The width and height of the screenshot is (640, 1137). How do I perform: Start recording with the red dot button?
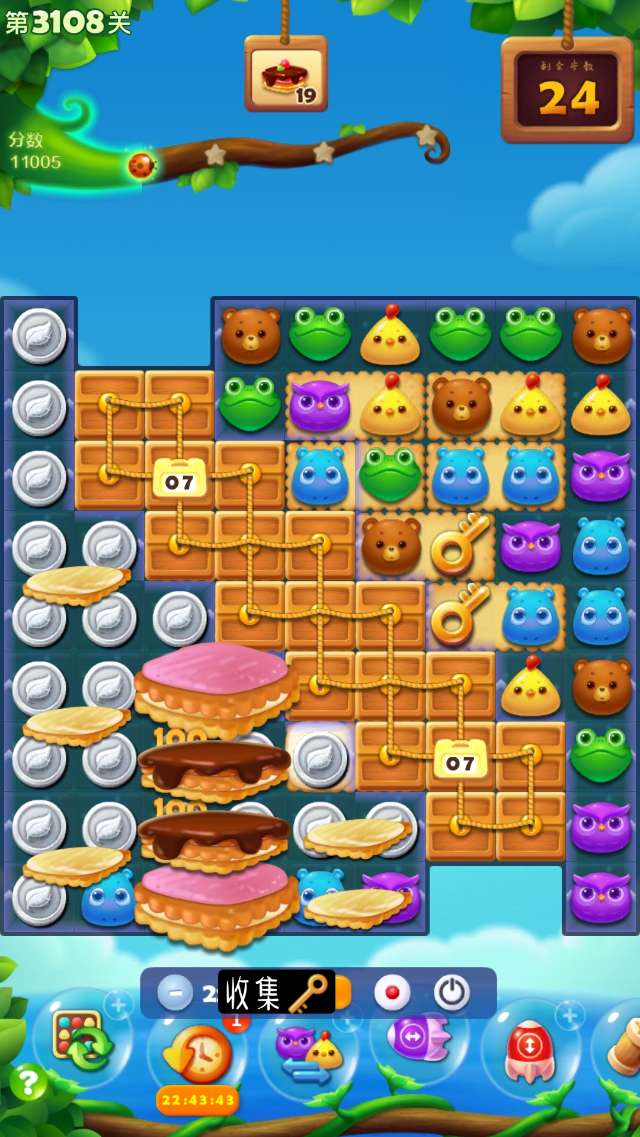392,993
